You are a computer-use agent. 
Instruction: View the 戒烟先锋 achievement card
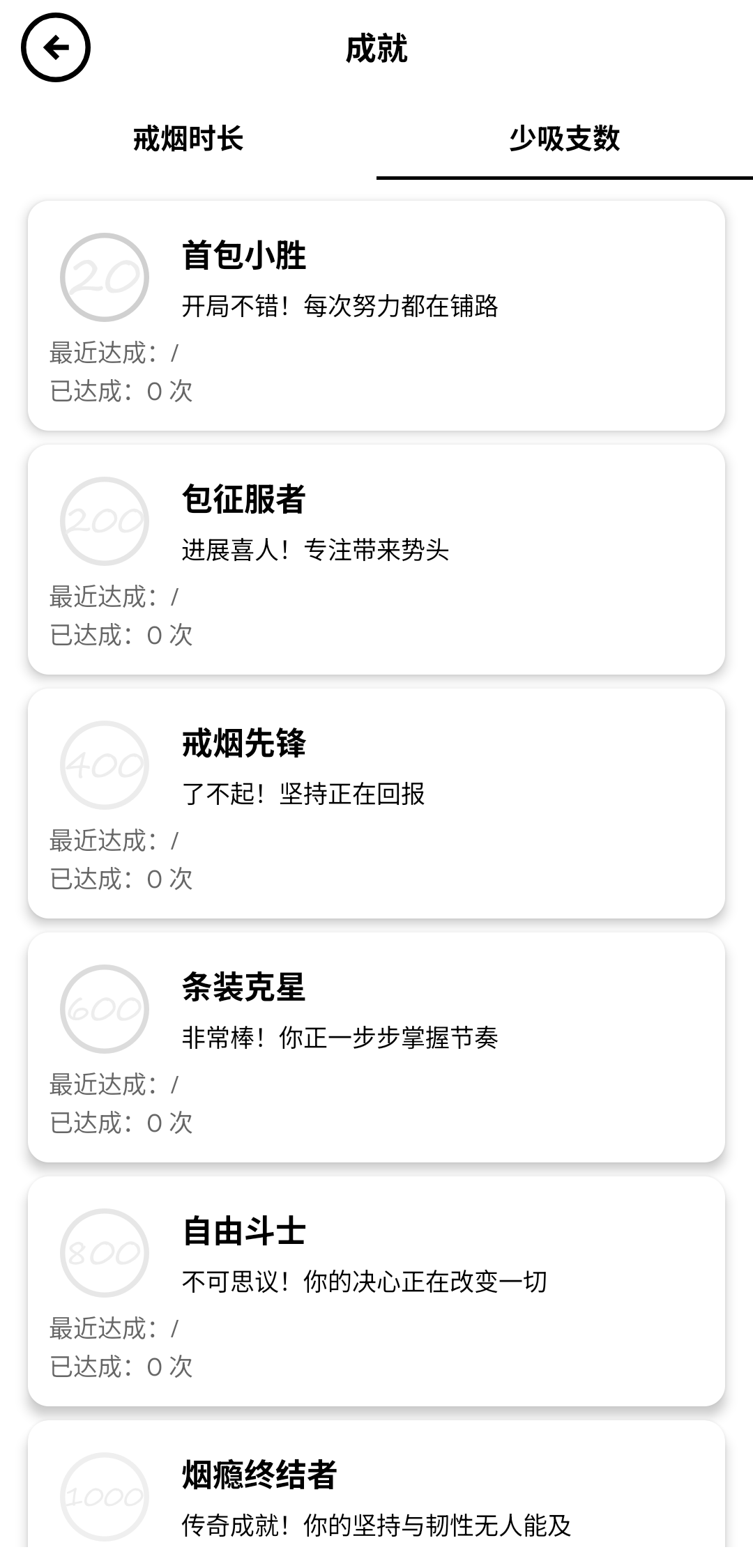coord(376,804)
